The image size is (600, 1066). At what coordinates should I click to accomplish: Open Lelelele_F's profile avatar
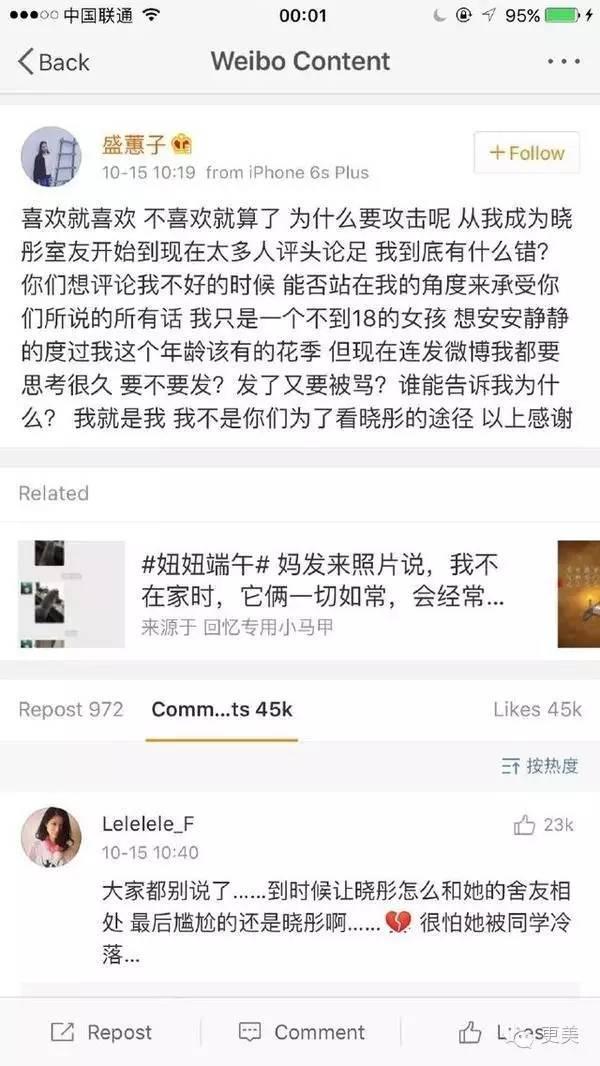[x=51, y=837]
